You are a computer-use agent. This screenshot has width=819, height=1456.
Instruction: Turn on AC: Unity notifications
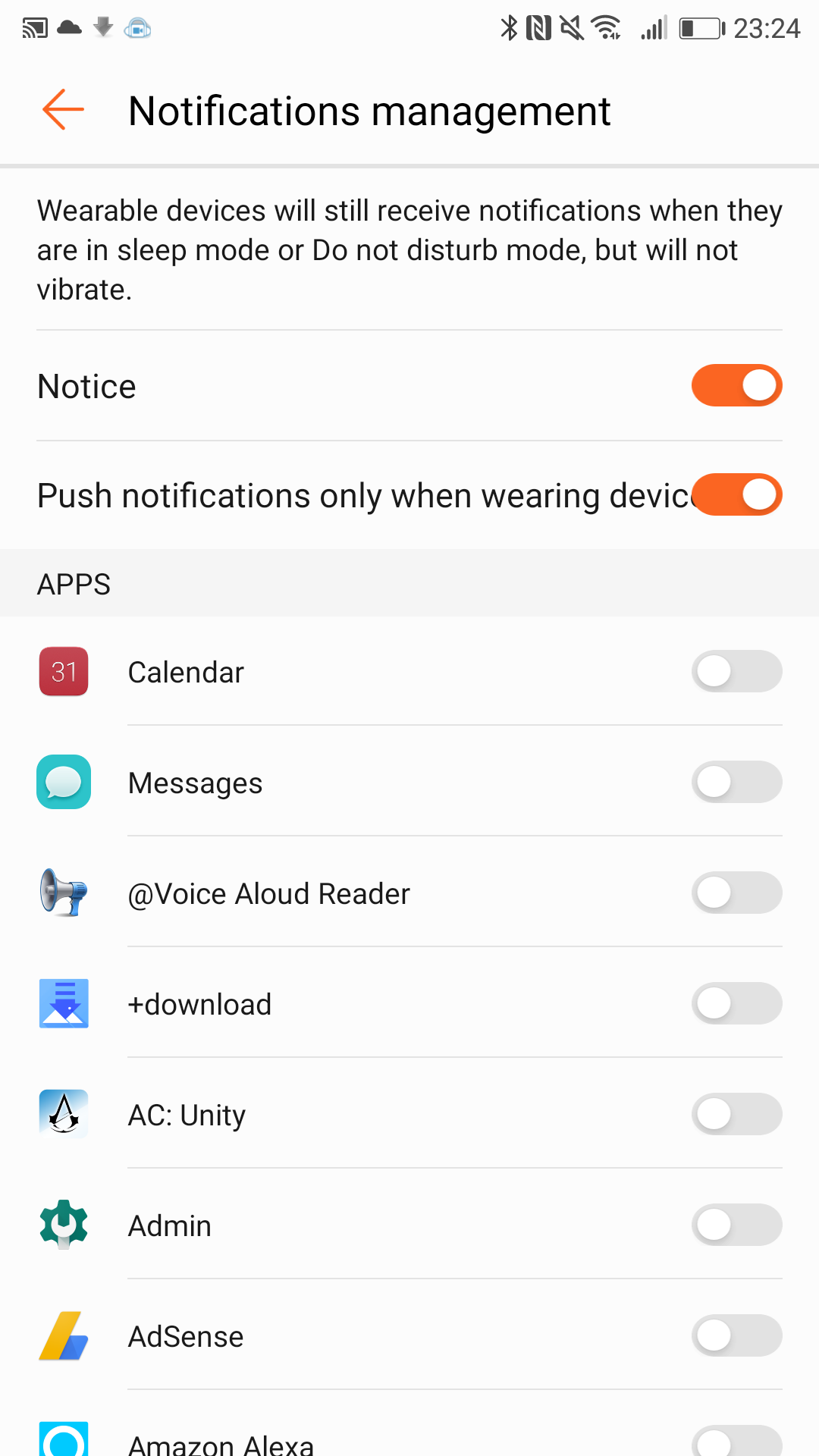[736, 1114]
